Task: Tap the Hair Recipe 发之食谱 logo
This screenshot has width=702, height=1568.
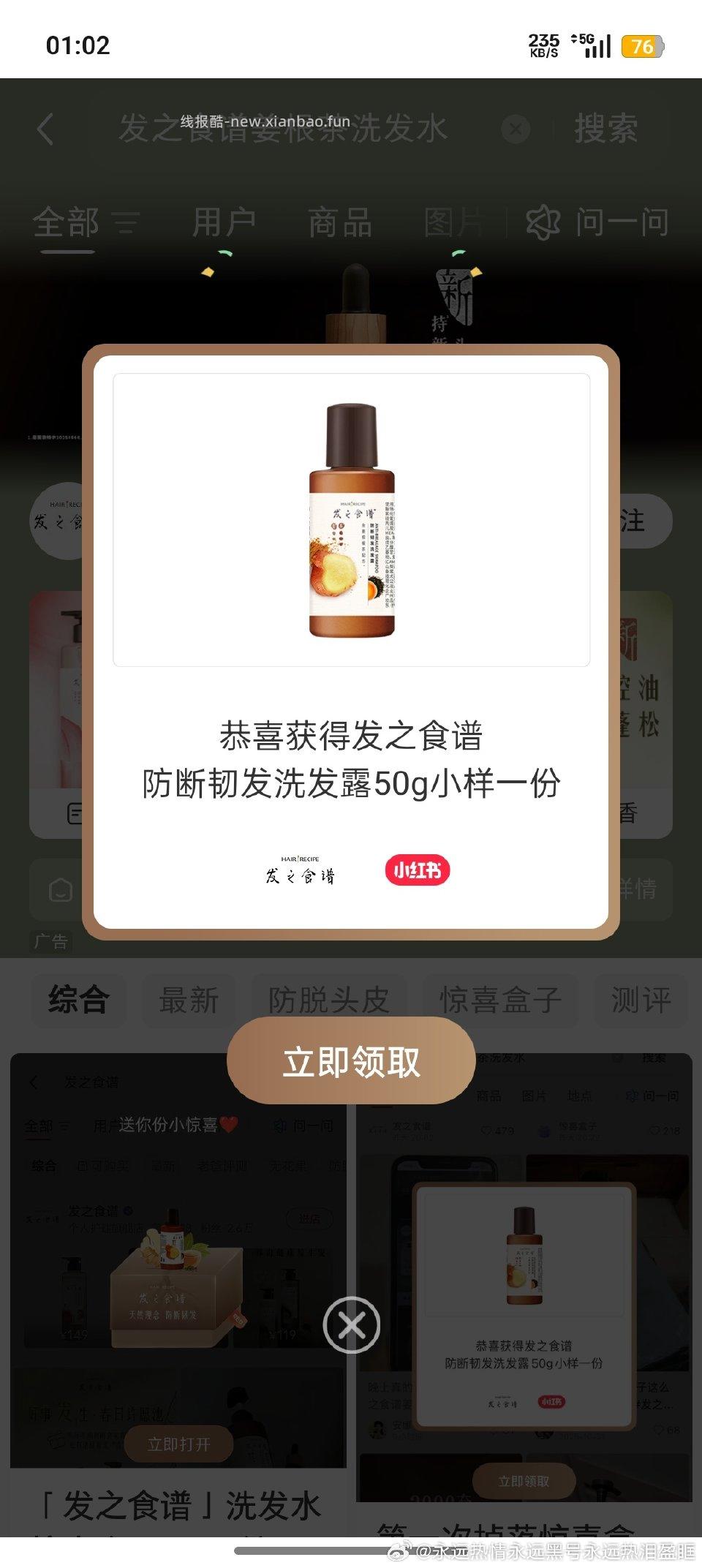Action: pyautogui.click(x=300, y=872)
